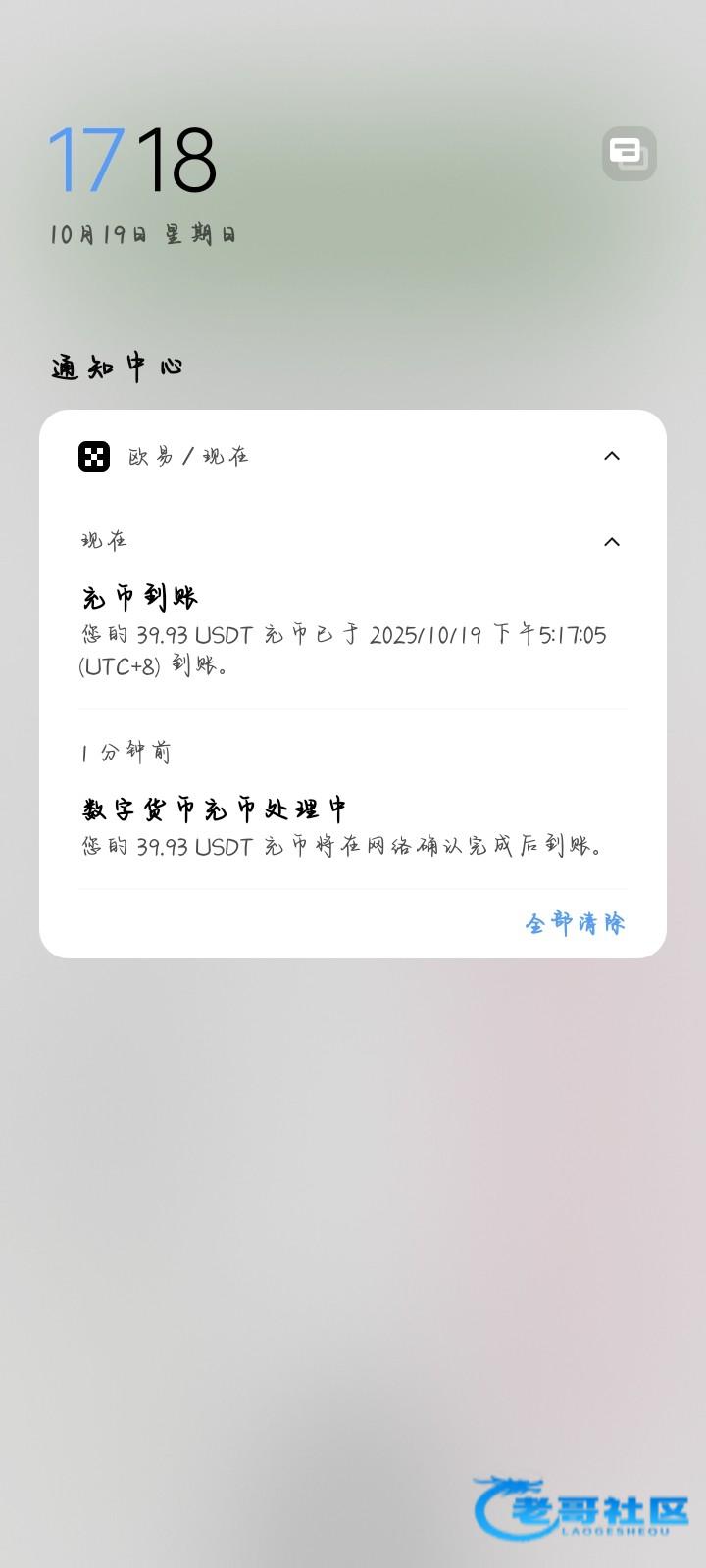Viewport: 706px width, 1568px height.
Task: Collapse the 欧易 notification group header
Action: tap(612, 456)
